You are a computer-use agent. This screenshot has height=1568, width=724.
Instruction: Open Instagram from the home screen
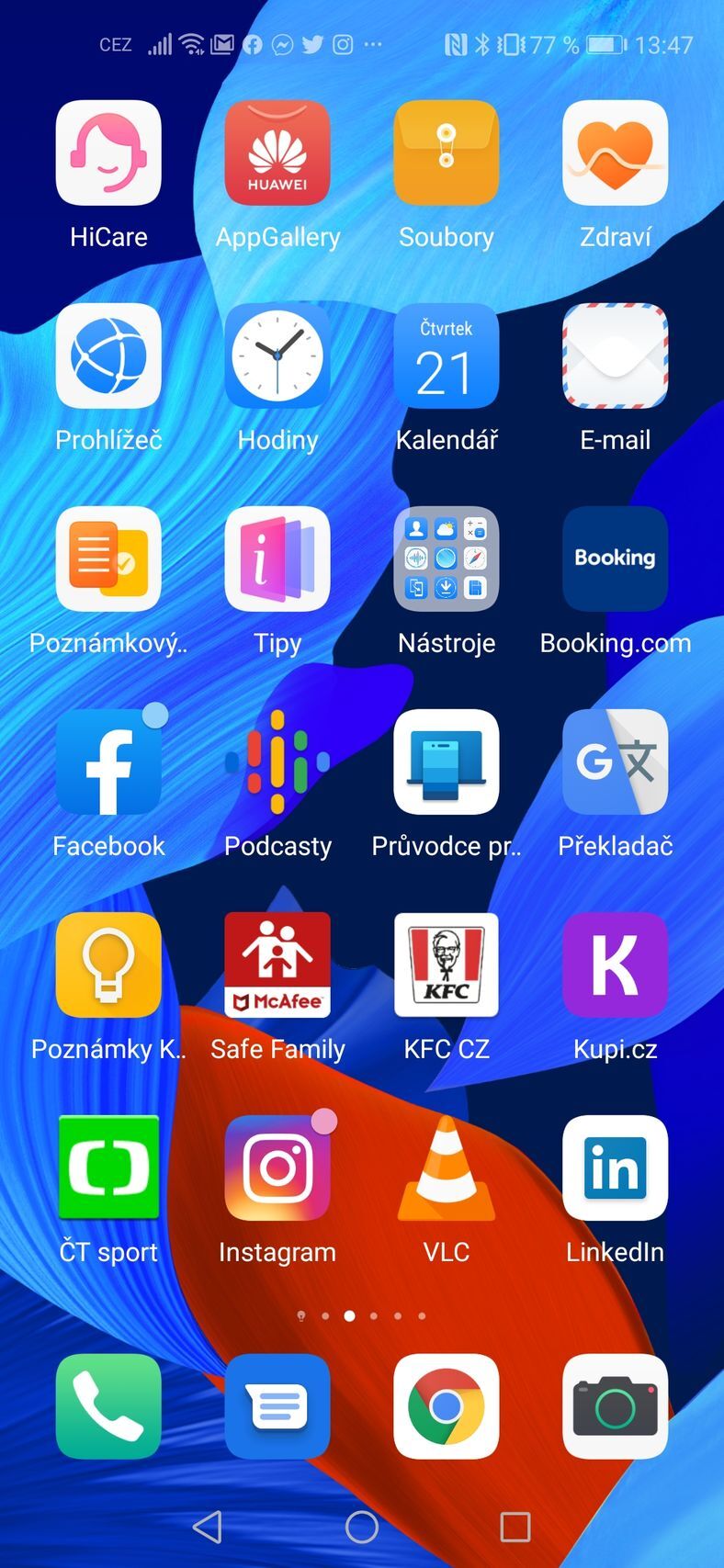(277, 1168)
